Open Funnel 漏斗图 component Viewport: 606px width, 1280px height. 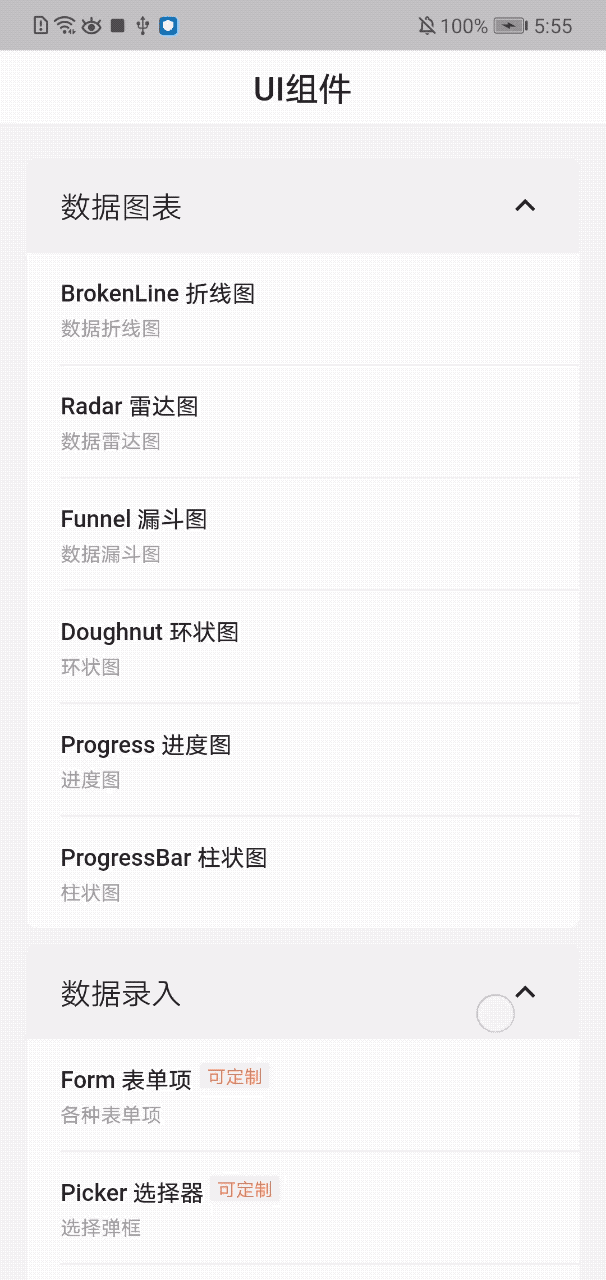tap(303, 536)
